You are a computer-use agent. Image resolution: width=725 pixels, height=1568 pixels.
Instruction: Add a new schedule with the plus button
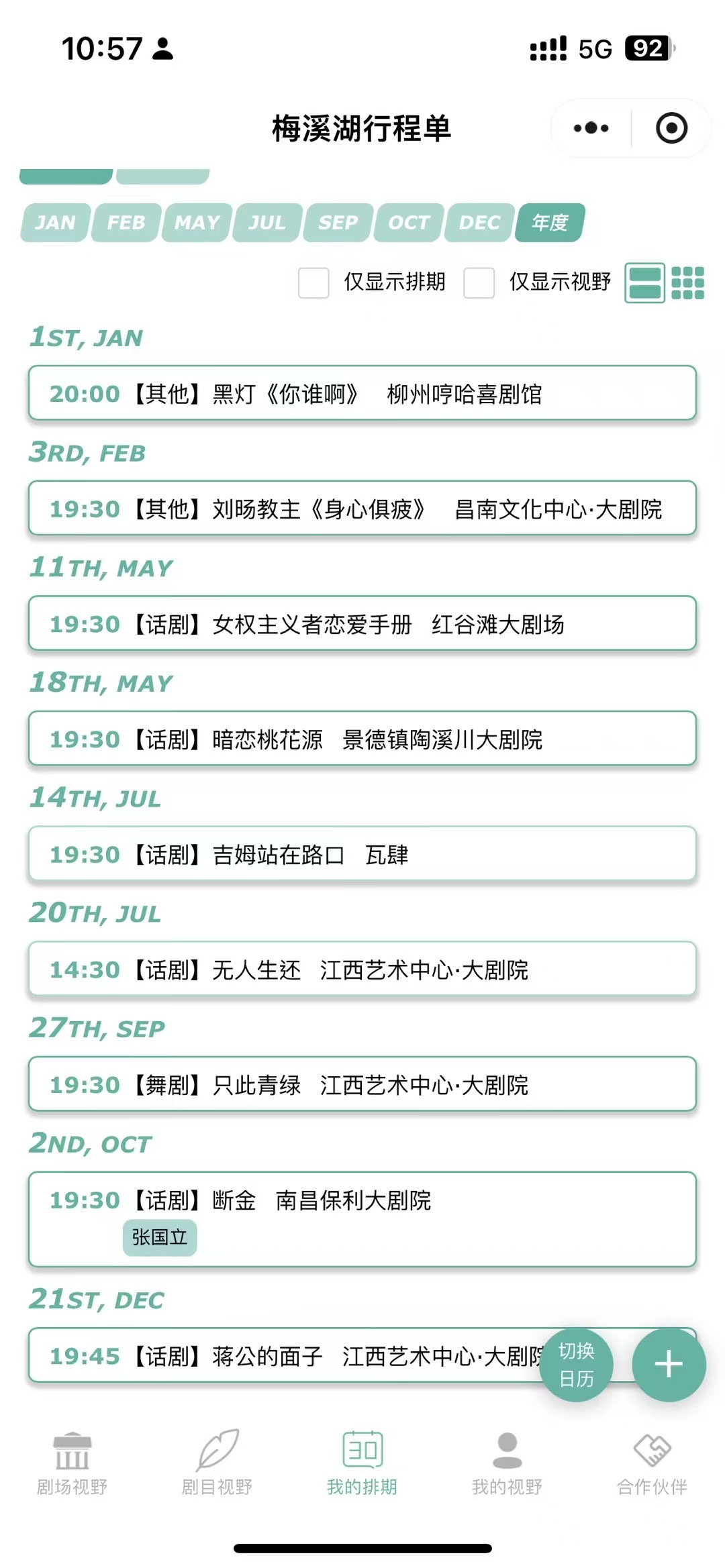click(x=669, y=1365)
